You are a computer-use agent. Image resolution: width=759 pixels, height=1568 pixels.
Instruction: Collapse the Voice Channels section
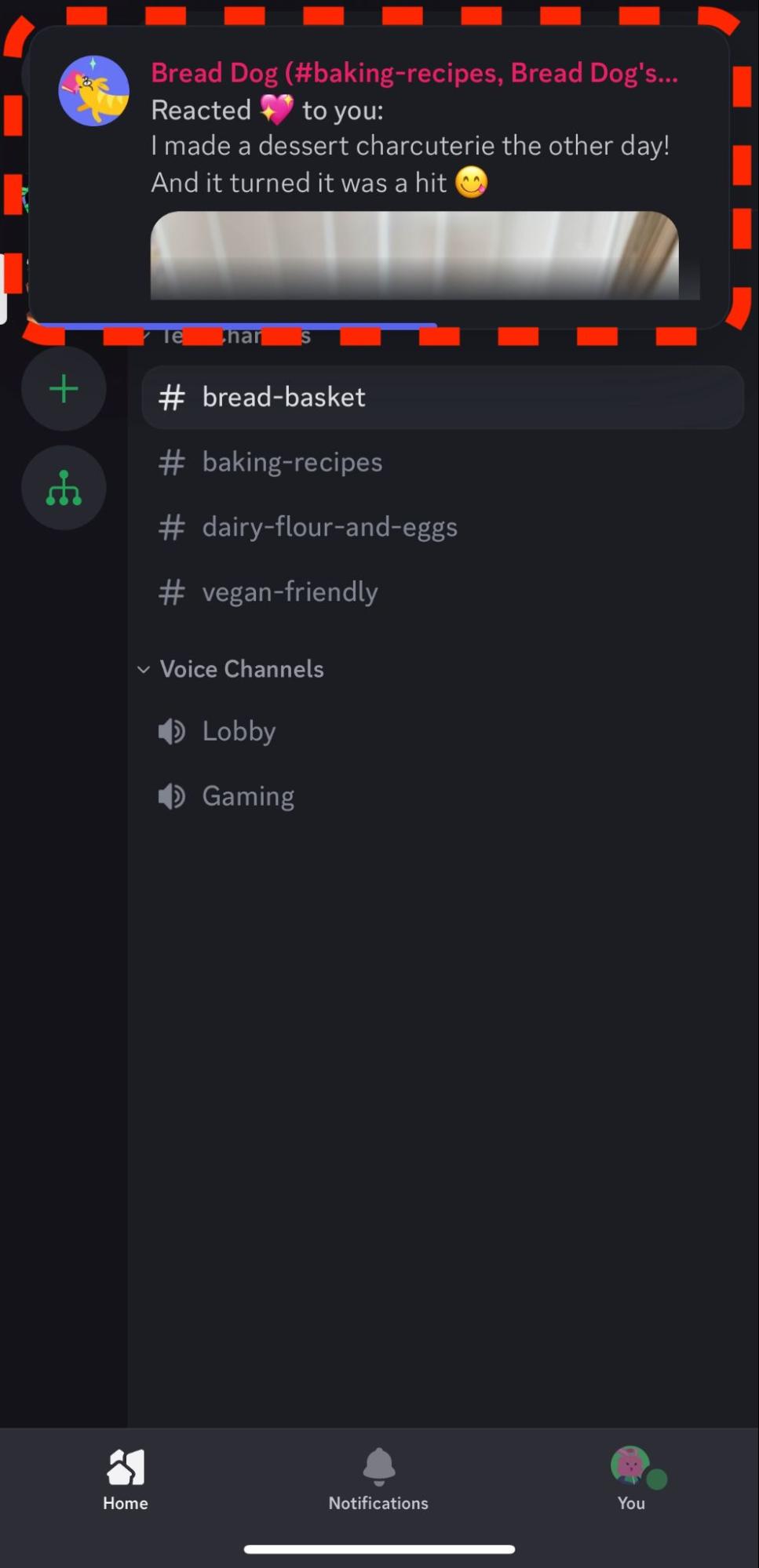144,669
